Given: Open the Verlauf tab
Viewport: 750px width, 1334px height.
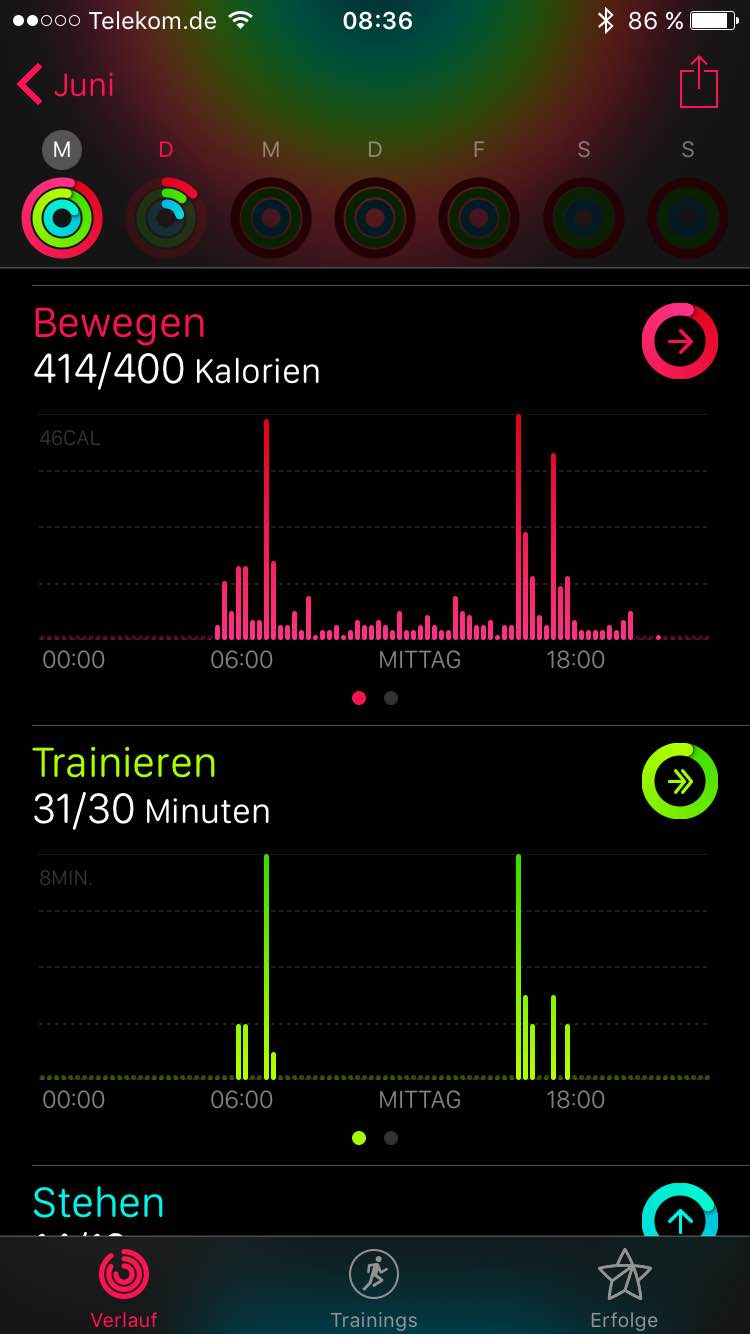Looking at the screenshot, I should [124, 1288].
